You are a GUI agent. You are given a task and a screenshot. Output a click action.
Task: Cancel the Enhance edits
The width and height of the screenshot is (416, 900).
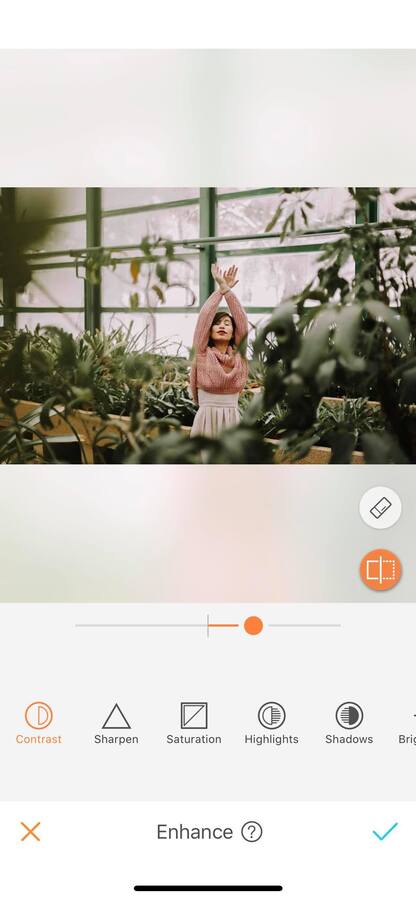30,832
